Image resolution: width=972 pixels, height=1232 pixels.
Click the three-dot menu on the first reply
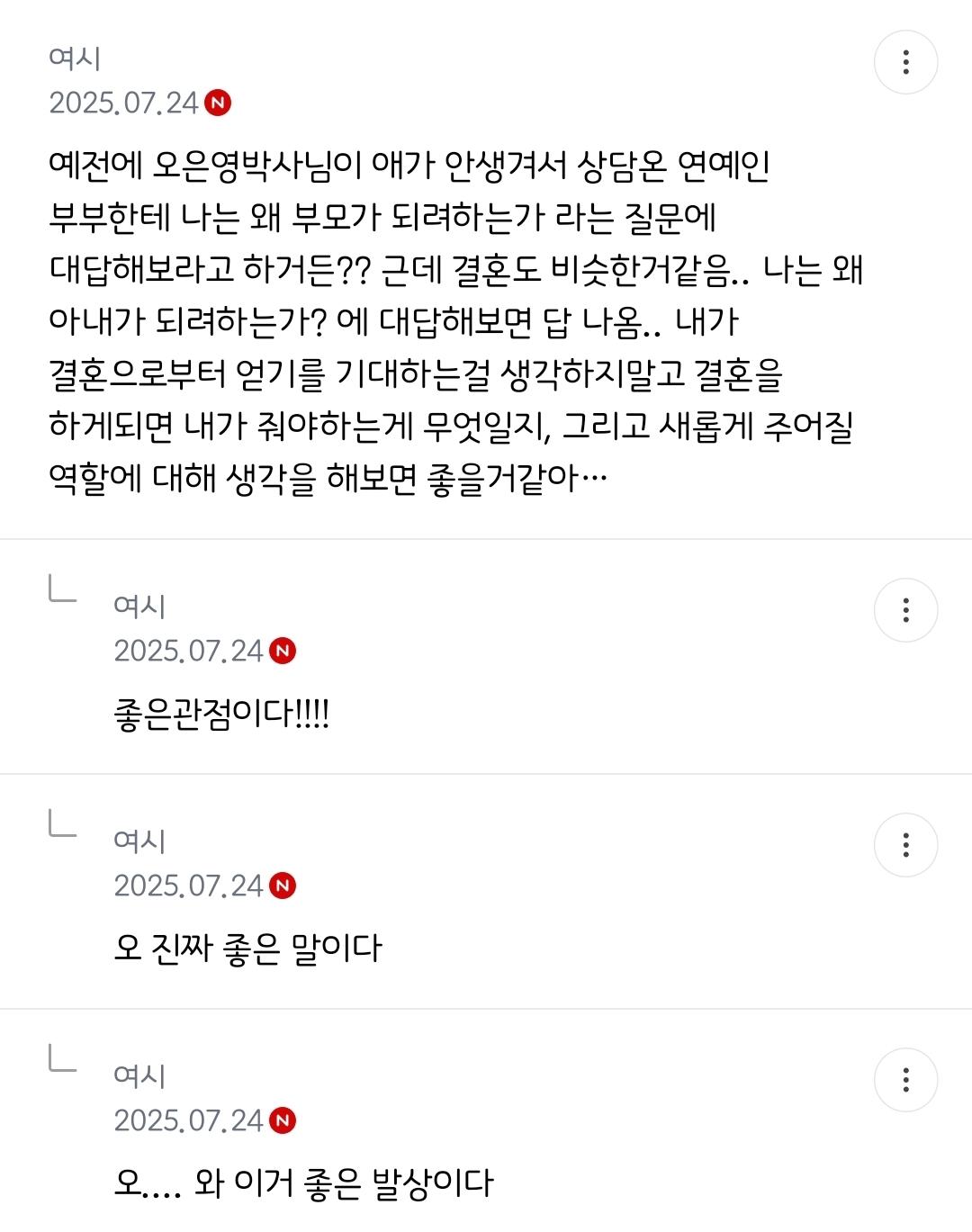coord(906,609)
